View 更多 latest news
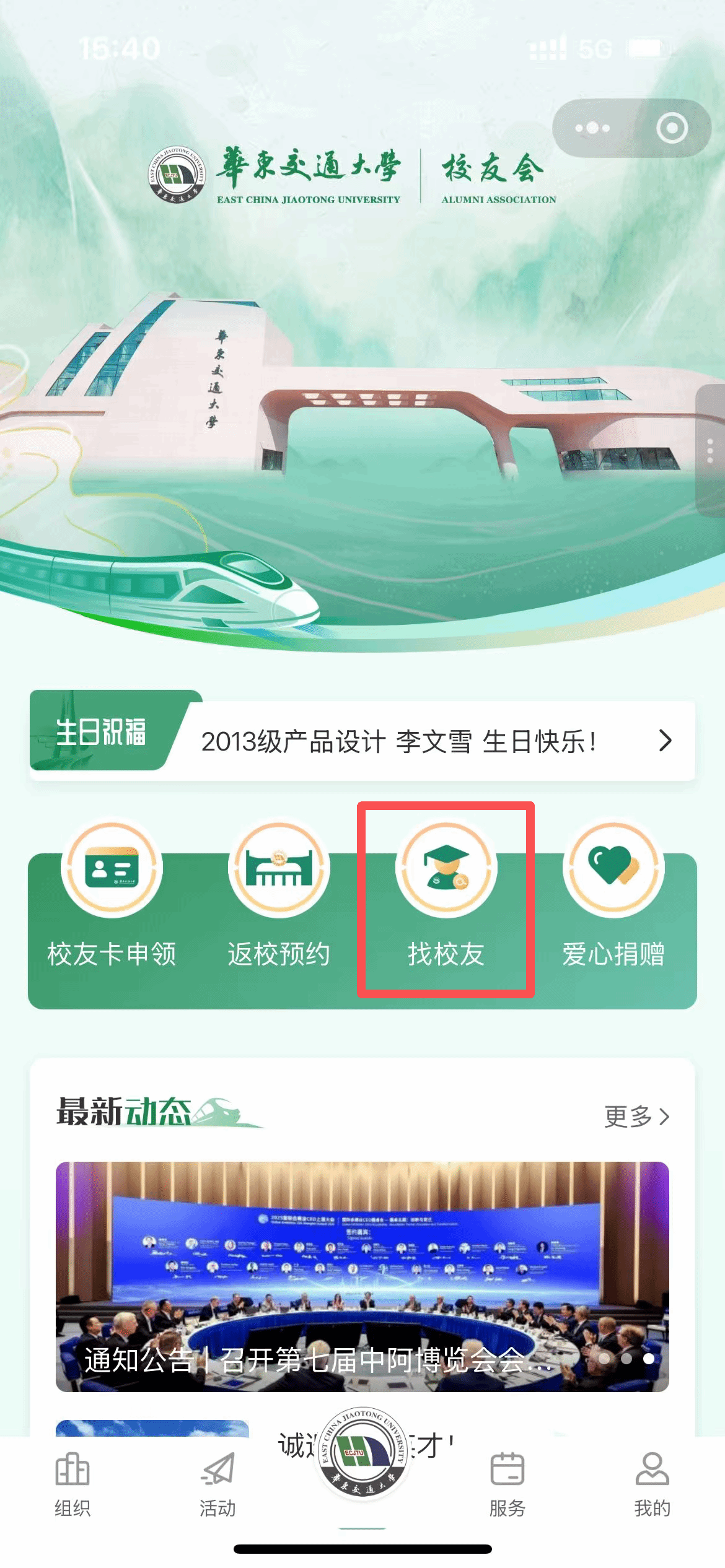725x1568 pixels. pos(636,1117)
